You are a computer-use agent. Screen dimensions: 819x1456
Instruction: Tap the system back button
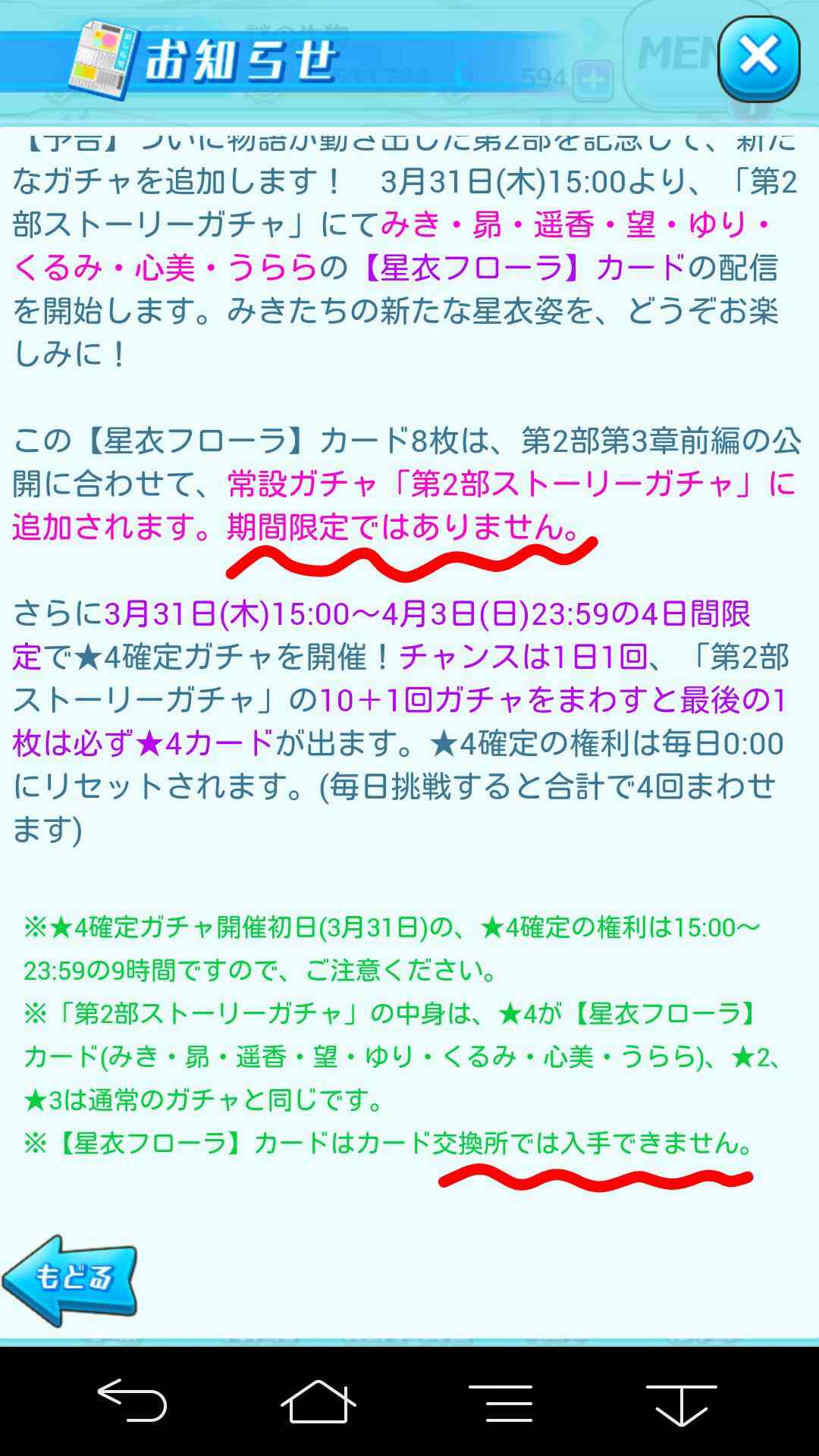[132, 1400]
